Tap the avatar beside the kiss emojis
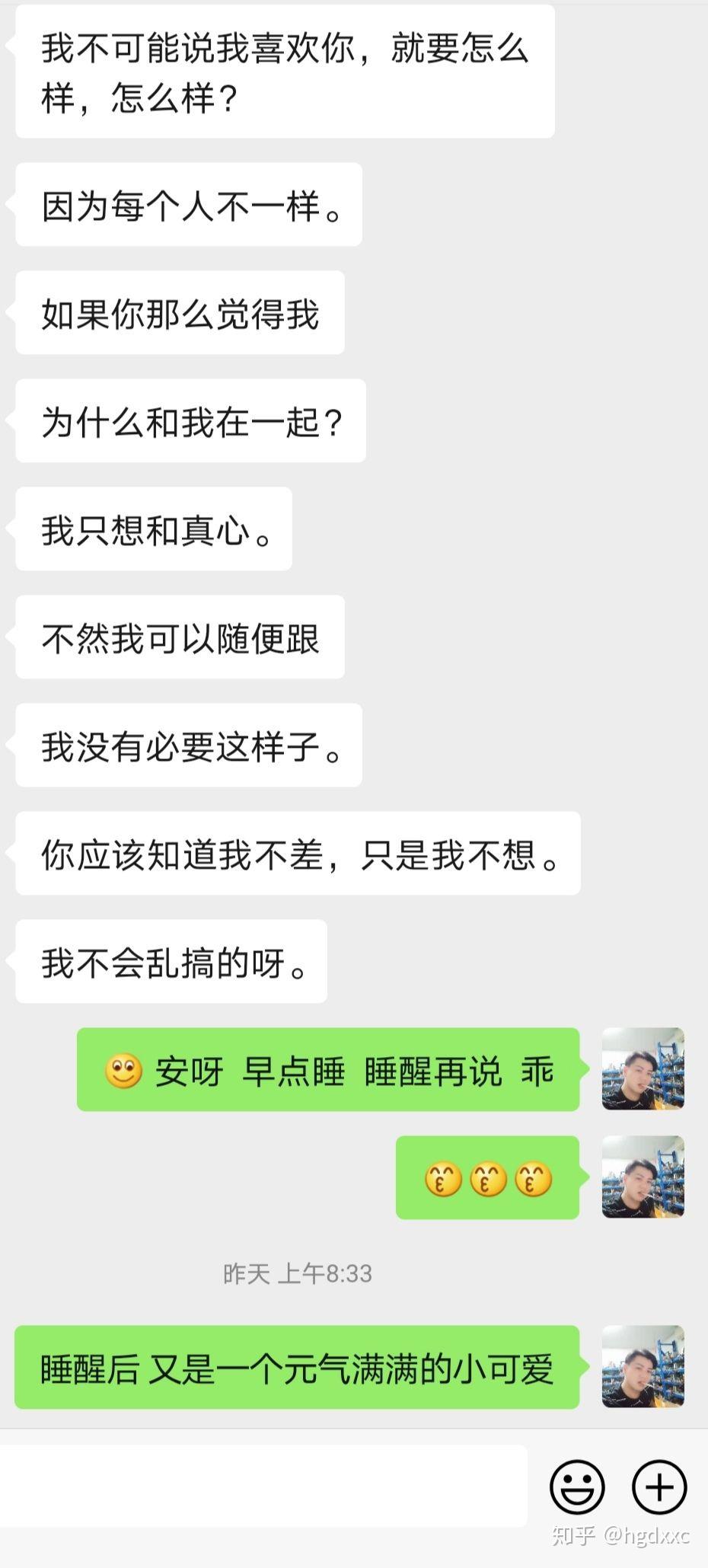The height and width of the screenshot is (1568, 708). click(x=643, y=1177)
